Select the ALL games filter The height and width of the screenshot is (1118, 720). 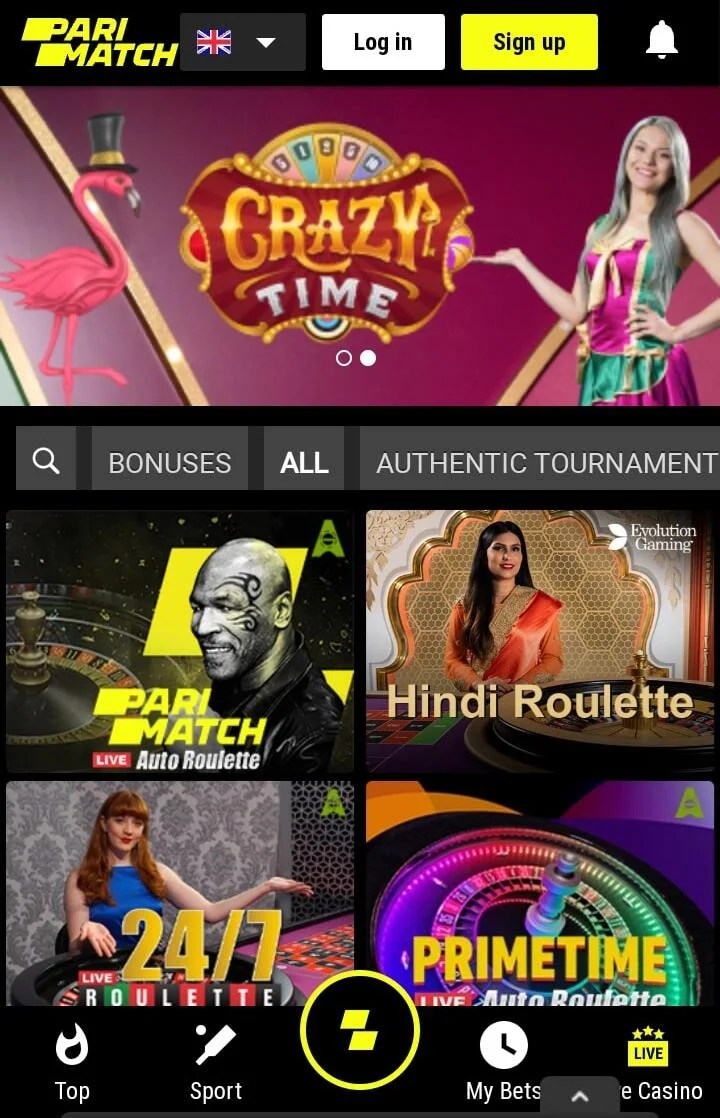coord(304,461)
